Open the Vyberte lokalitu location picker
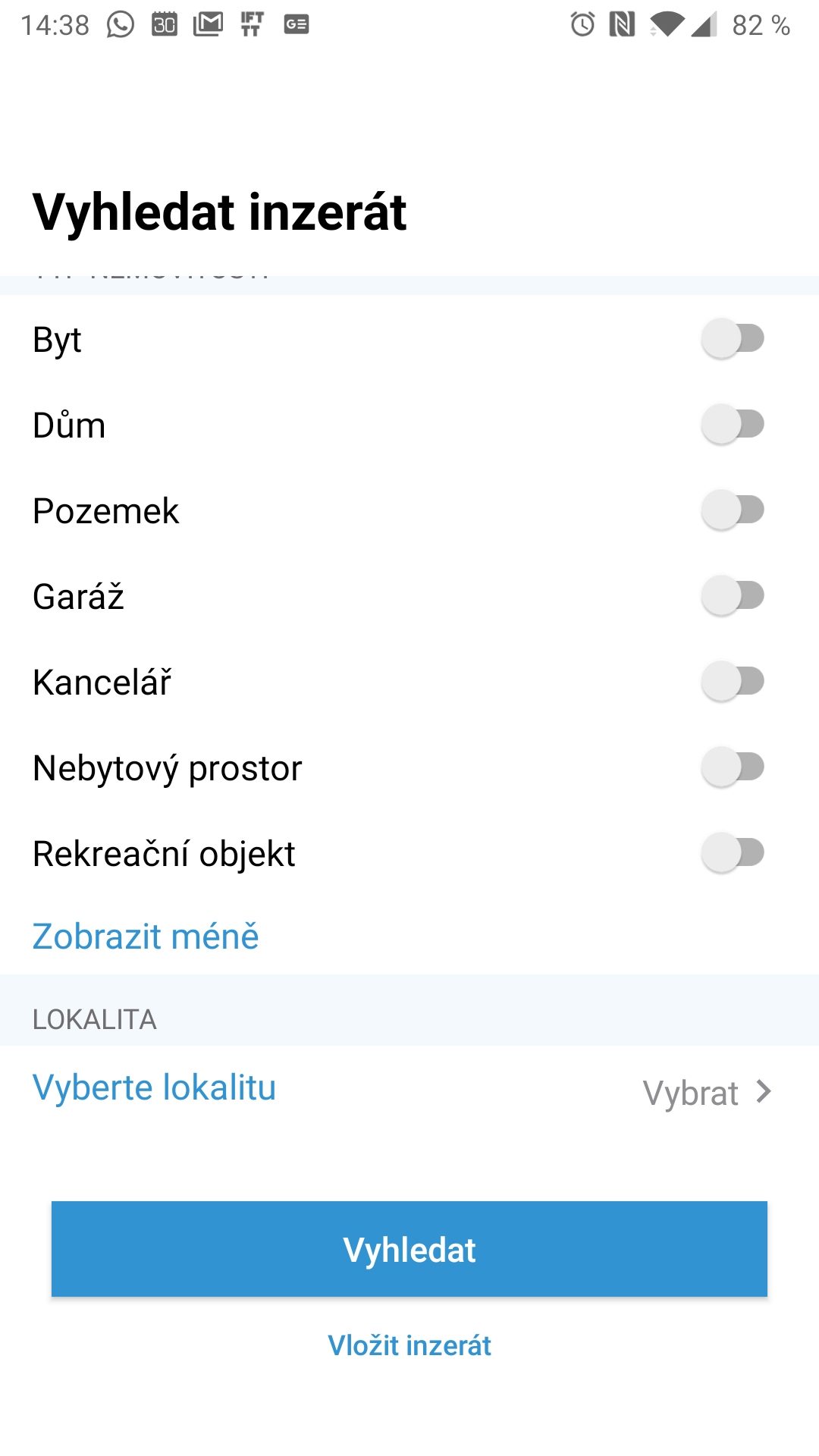 [409, 1090]
